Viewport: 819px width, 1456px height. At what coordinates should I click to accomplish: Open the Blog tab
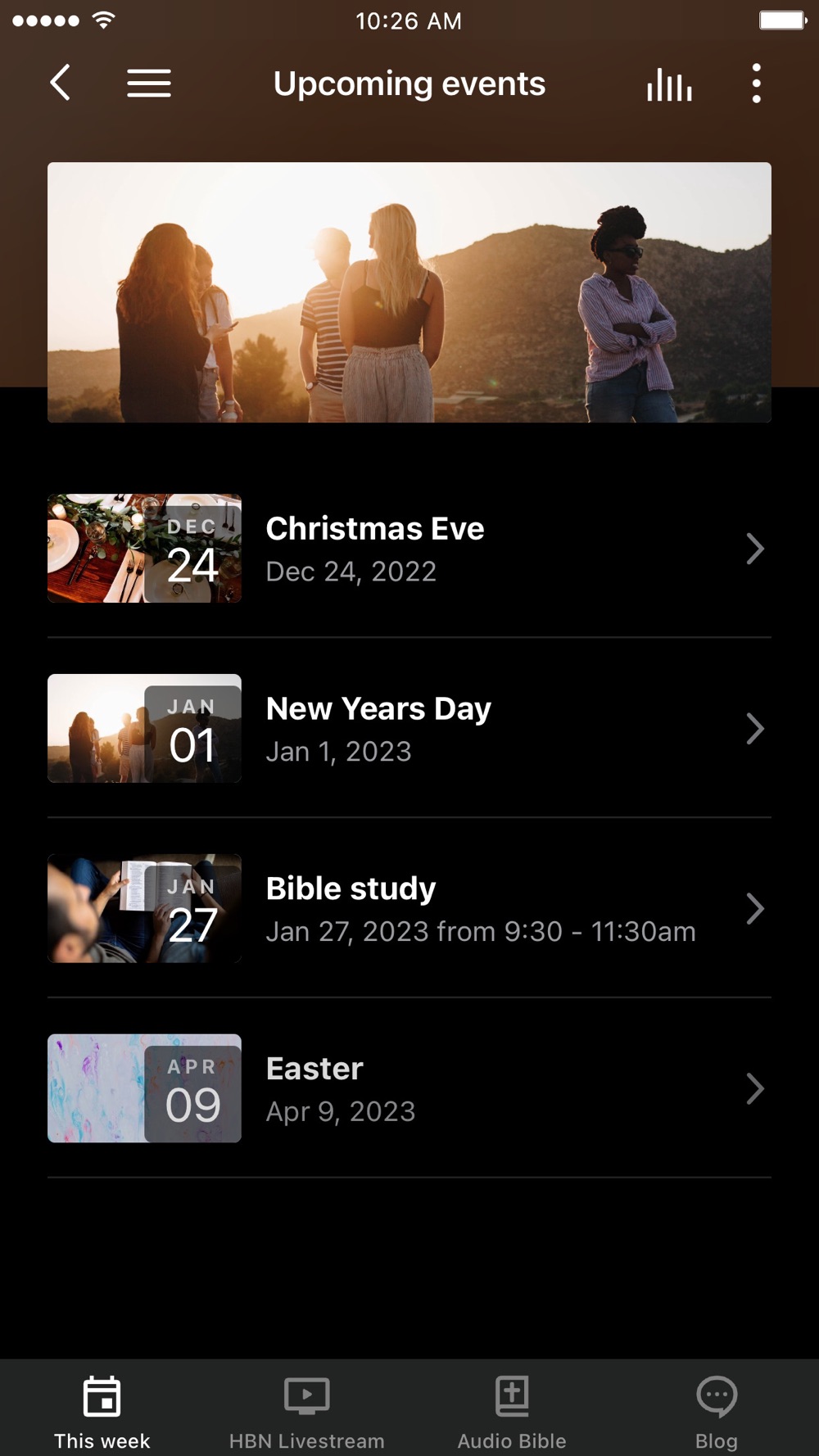[x=717, y=1412]
